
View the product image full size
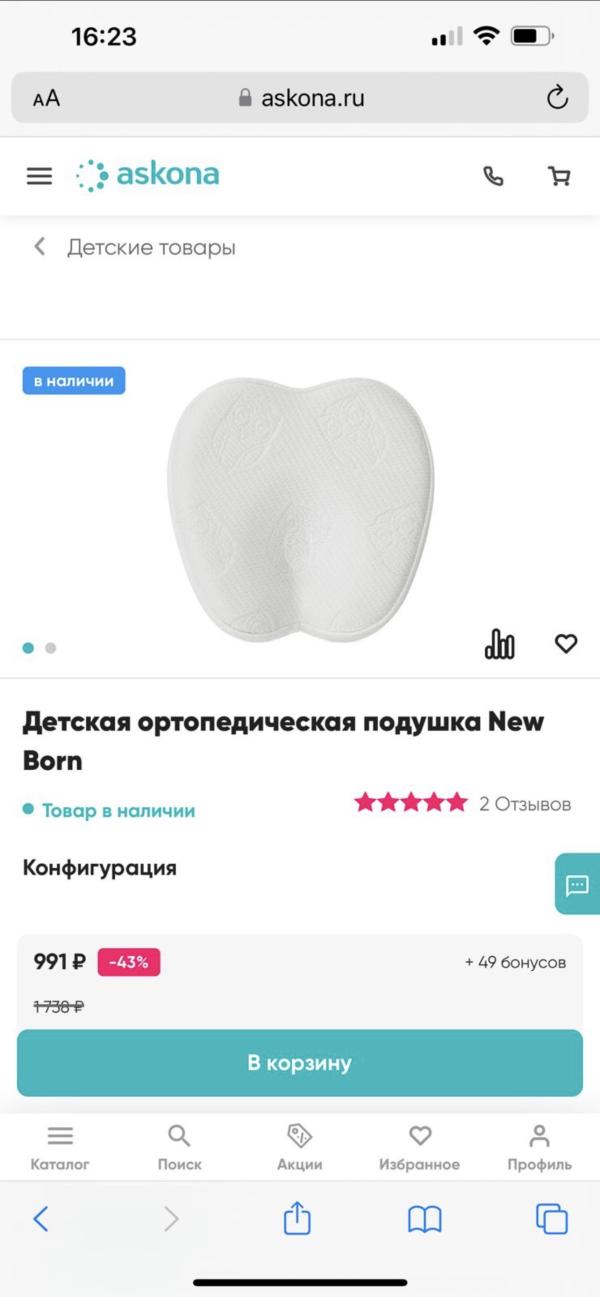click(300, 511)
